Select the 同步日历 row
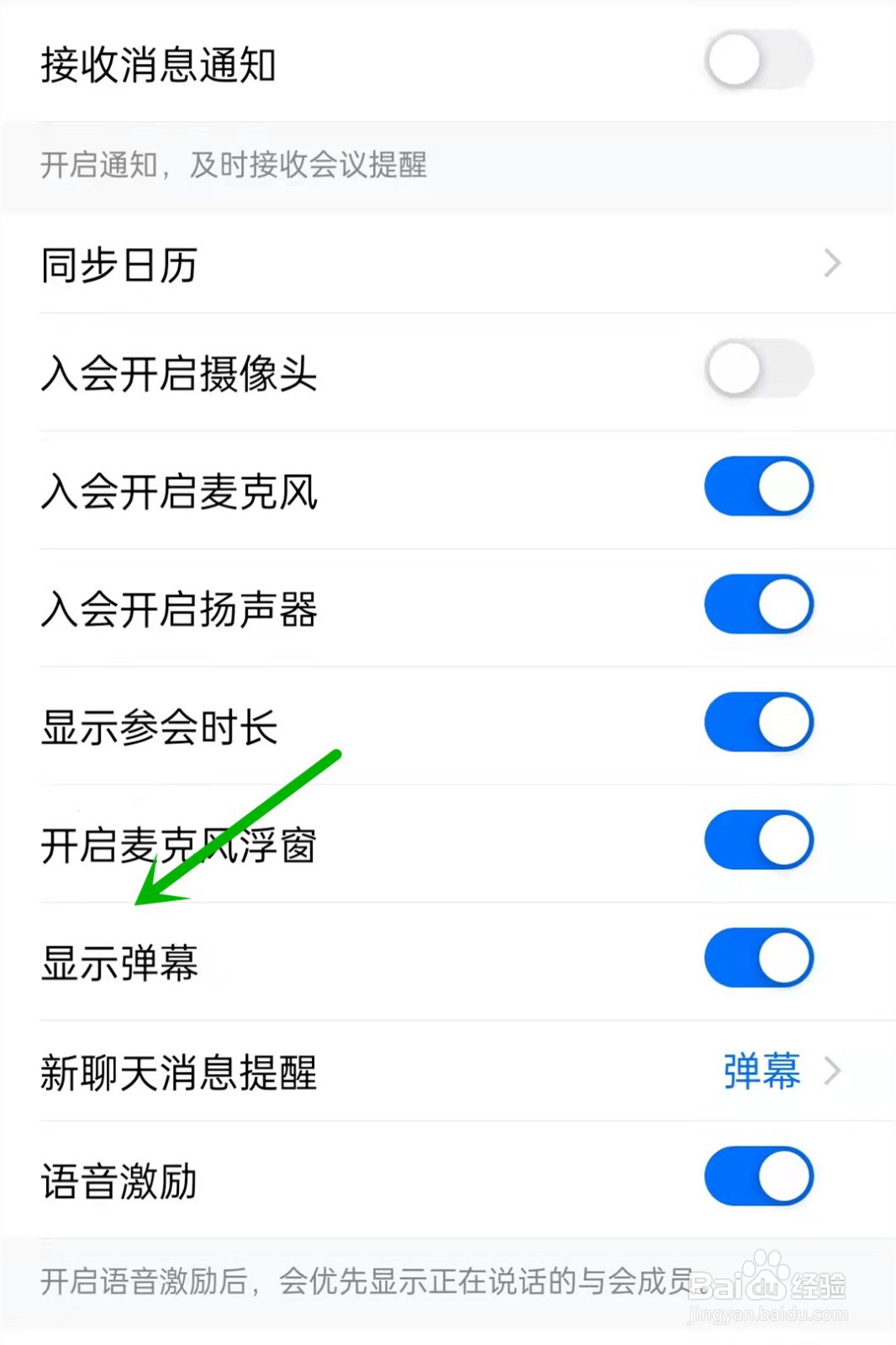This screenshot has height=1345, width=896. coord(120,266)
